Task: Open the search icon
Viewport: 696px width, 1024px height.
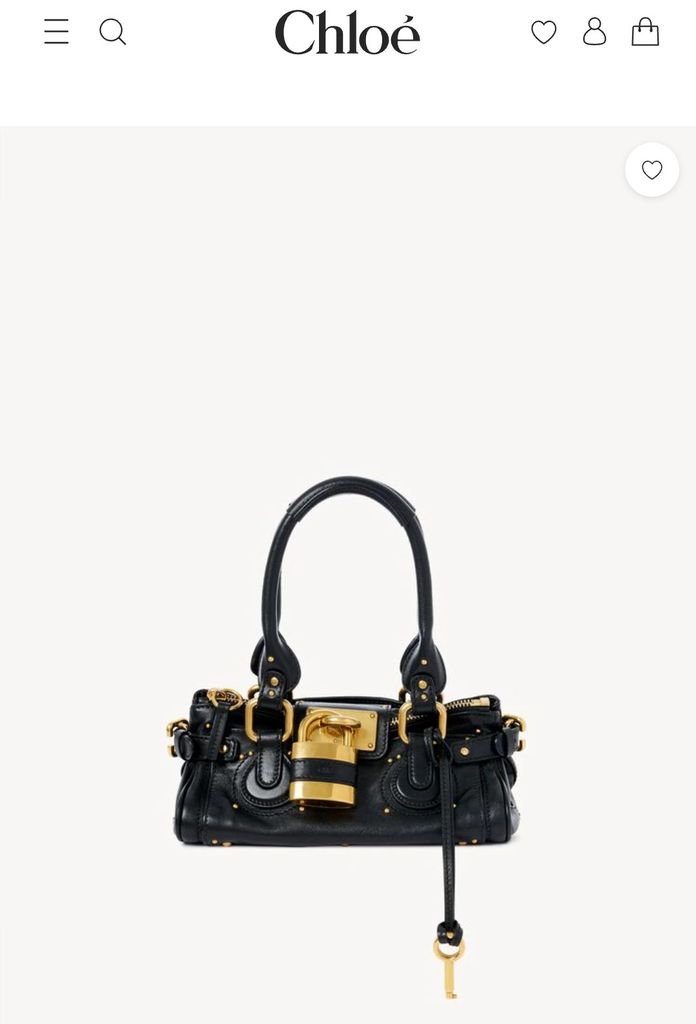Action: [113, 32]
